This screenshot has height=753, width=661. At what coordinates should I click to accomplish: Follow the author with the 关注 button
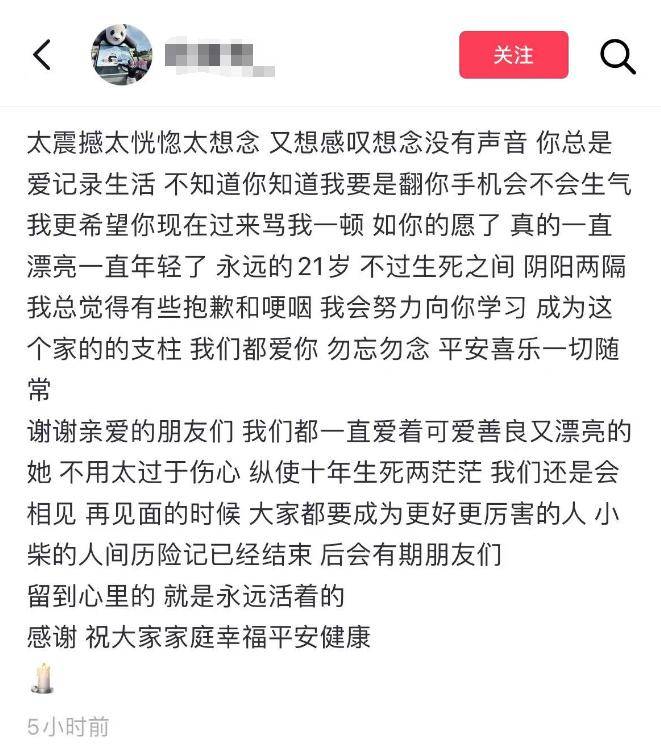click(x=513, y=55)
